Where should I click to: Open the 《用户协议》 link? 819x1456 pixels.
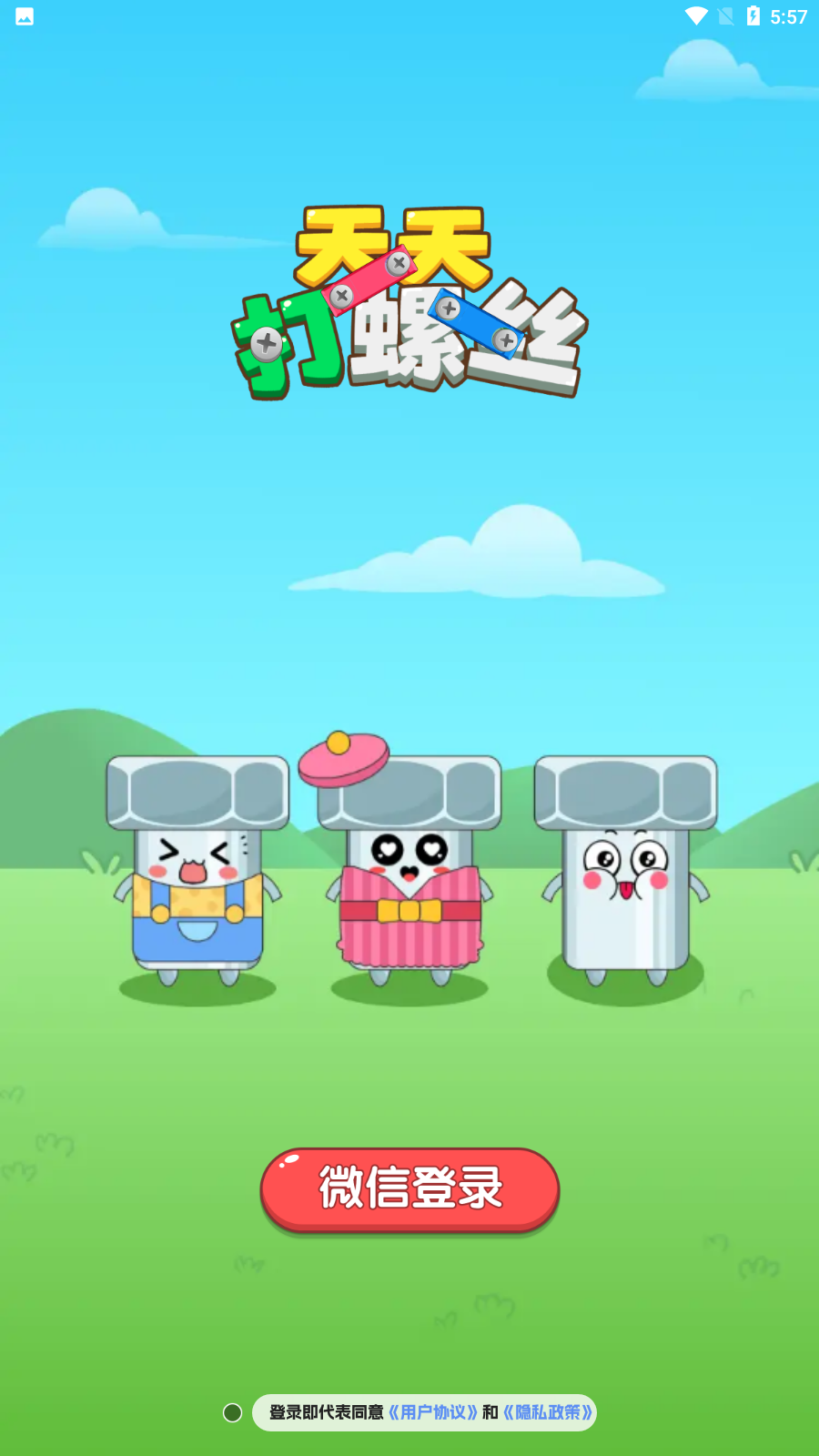pyautogui.click(x=432, y=1412)
